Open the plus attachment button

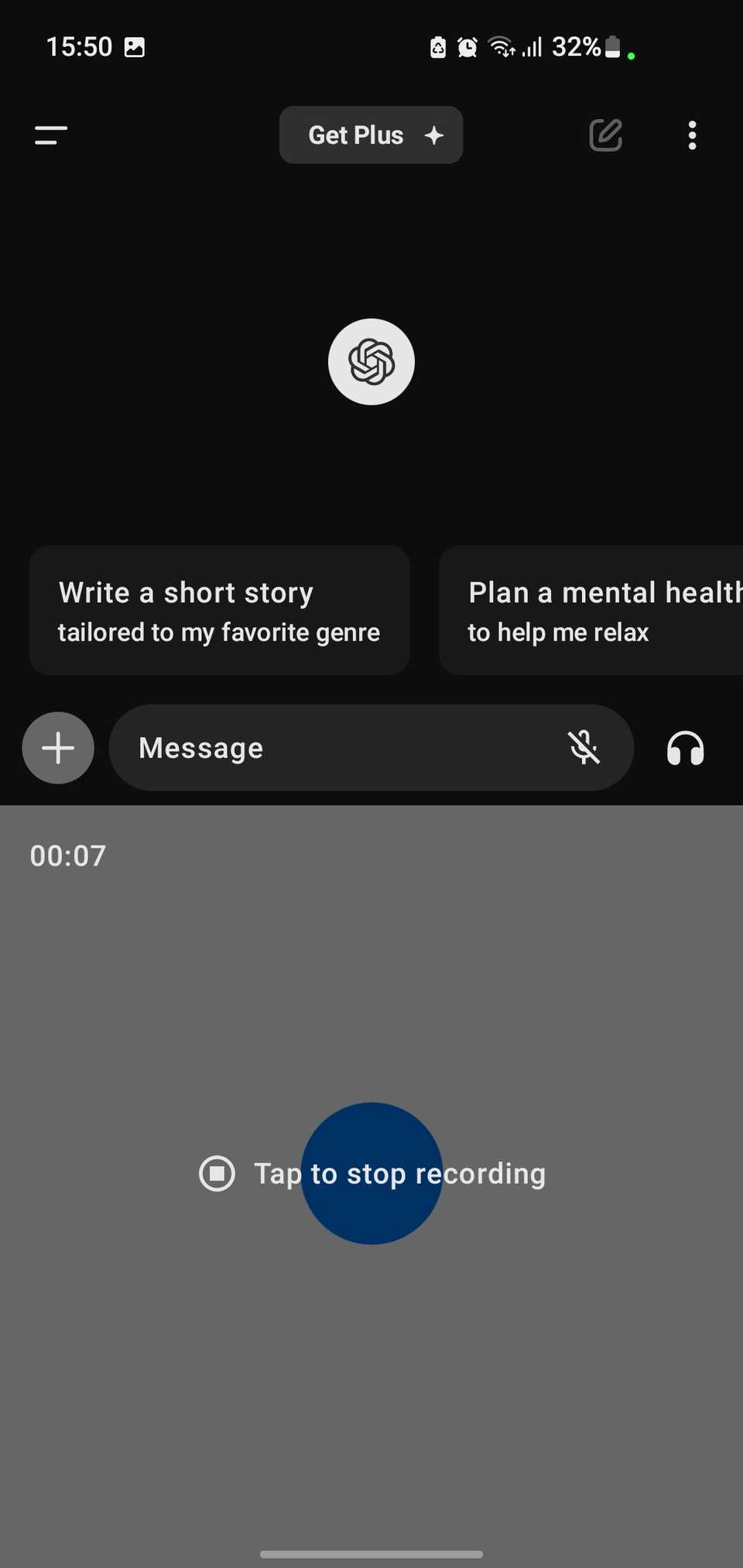click(x=58, y=748)
